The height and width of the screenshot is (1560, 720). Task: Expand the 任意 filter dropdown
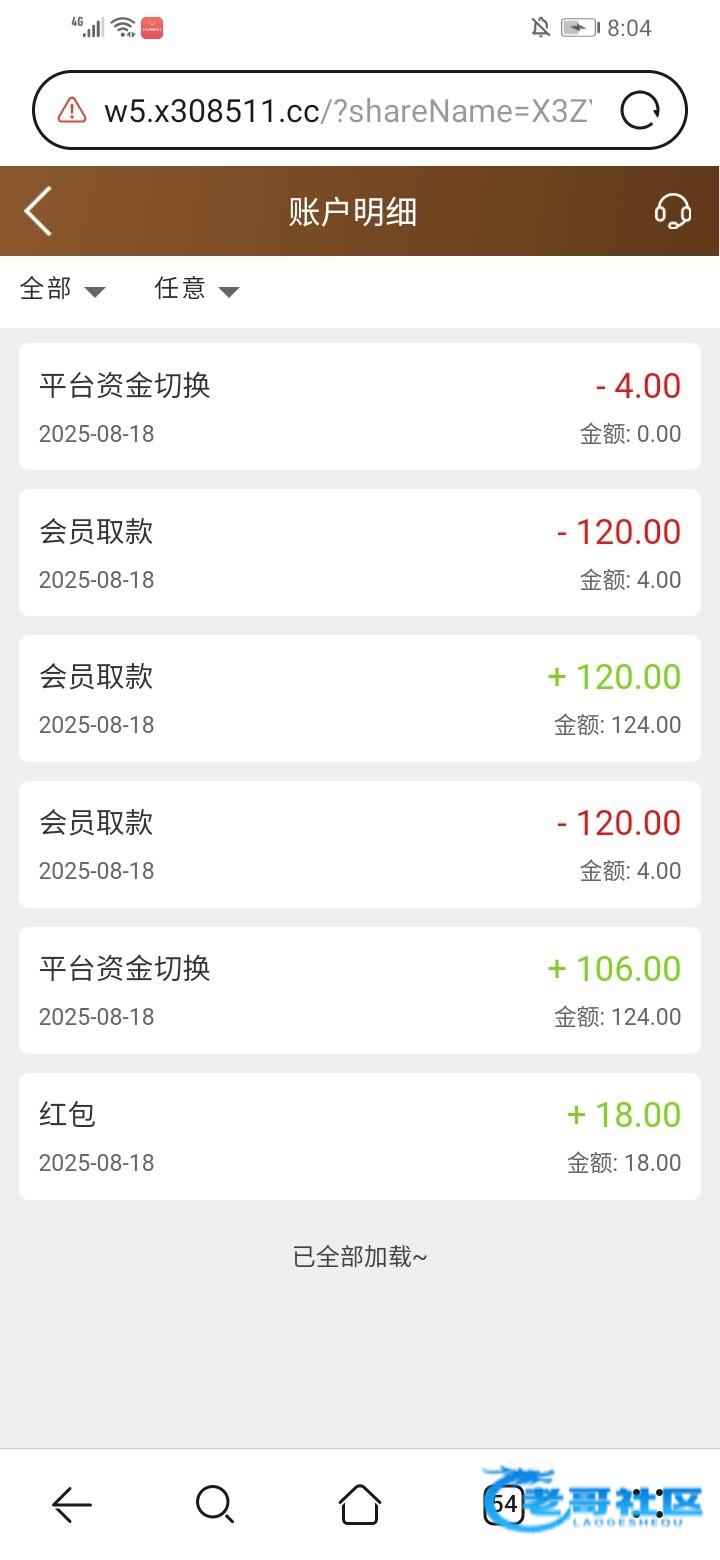196,290
